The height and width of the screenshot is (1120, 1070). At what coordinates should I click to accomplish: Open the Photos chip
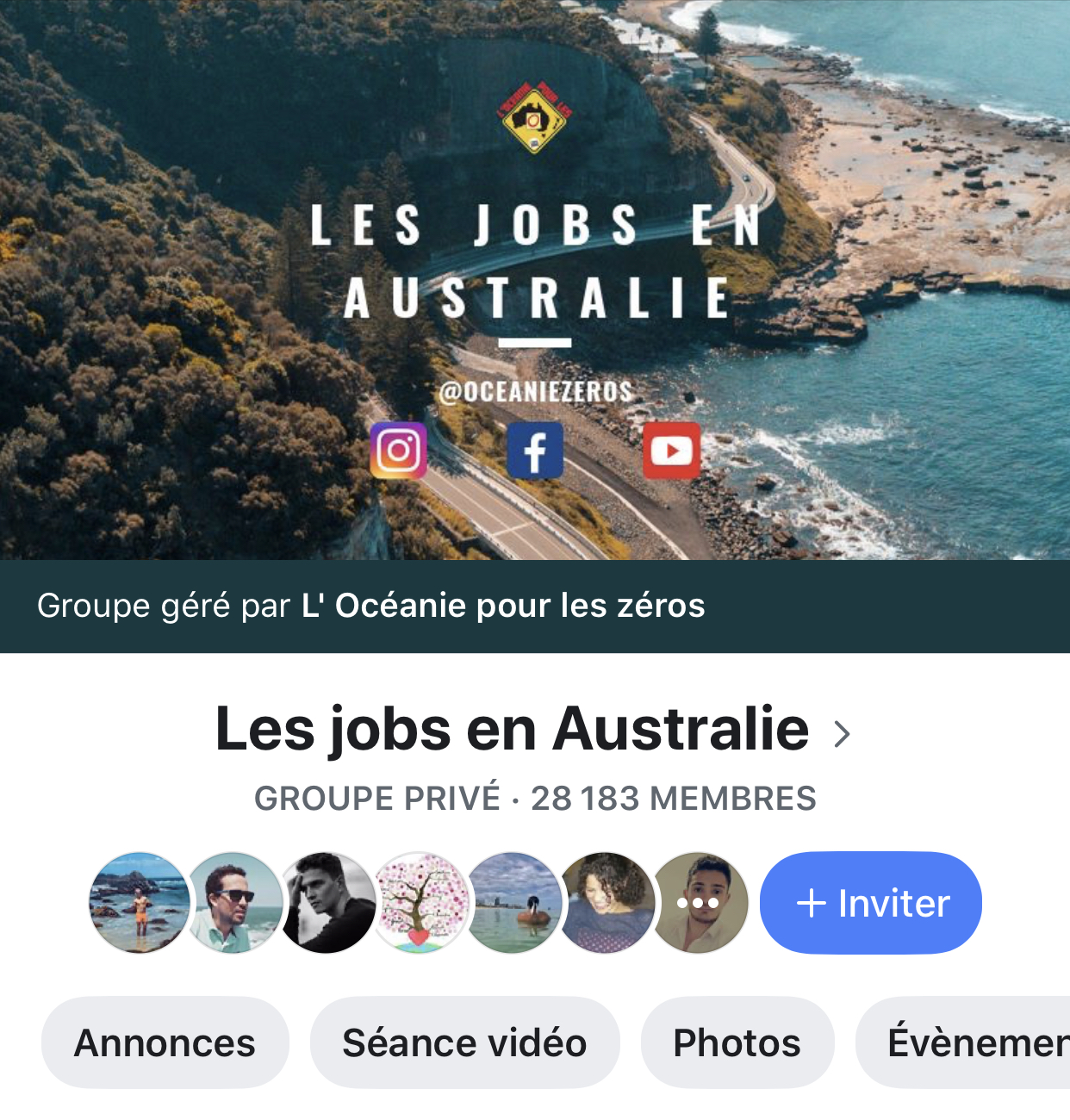[737, 1042]
